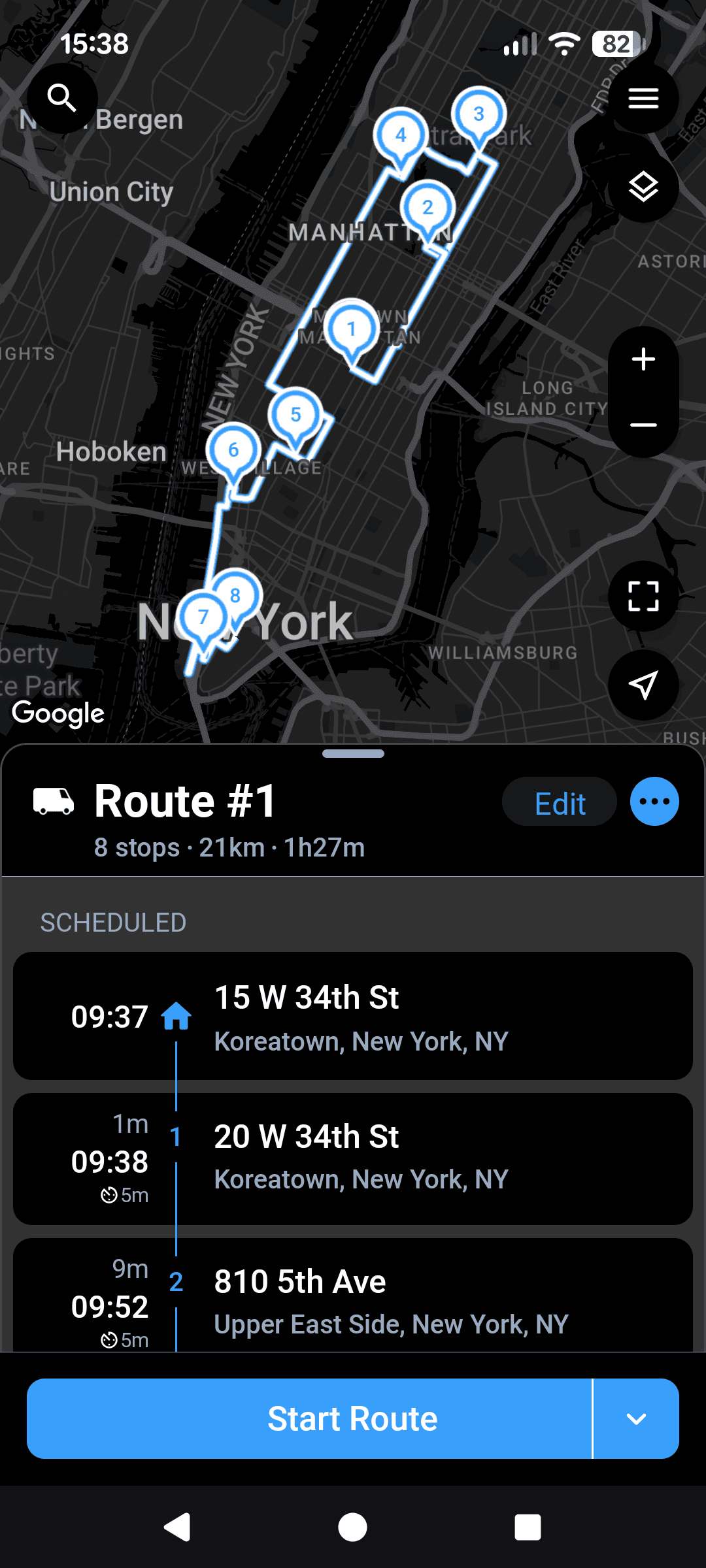
Task: Edit Route #1
Action: tap(559, 802)
